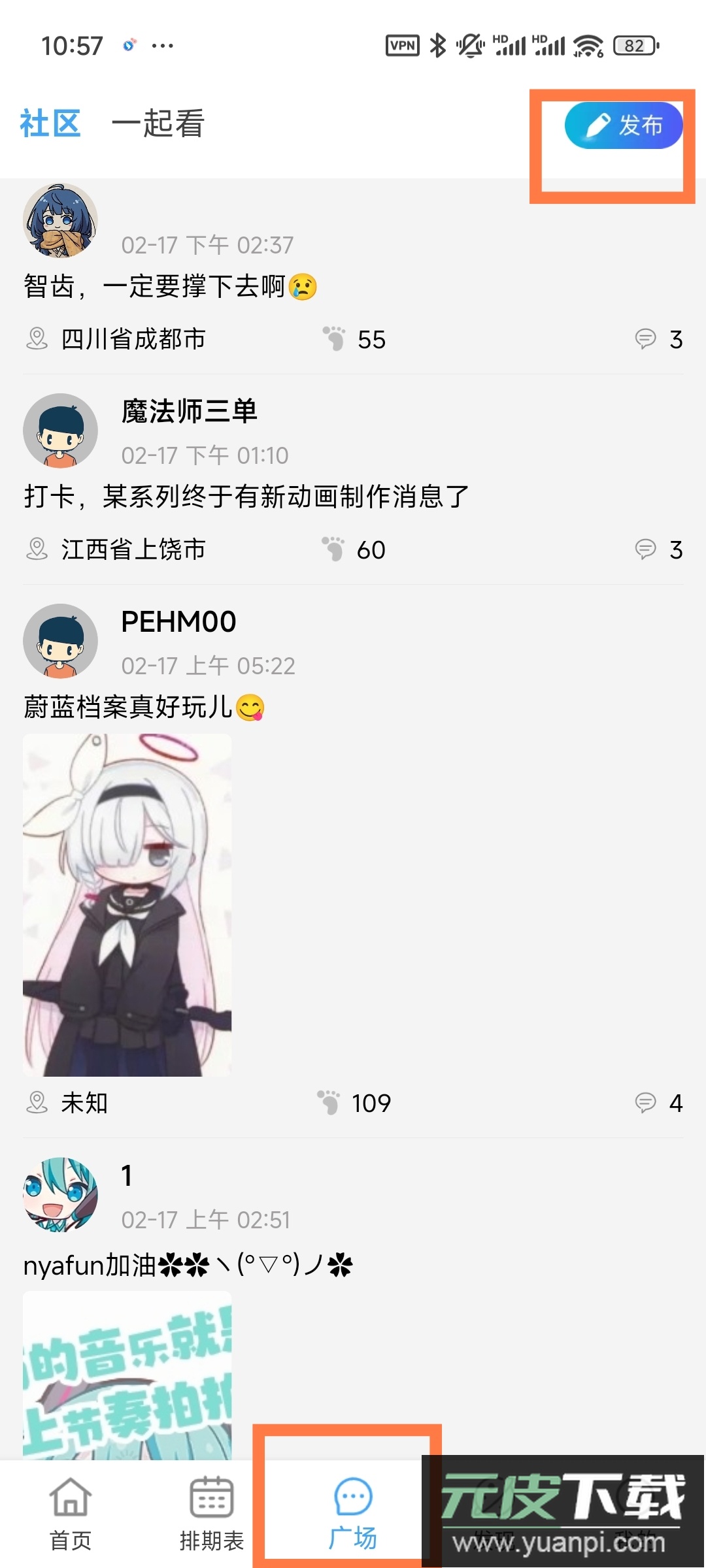View comments on the 四川省成都市 post
Viewport: 706px width, 1568px height.
[x=659, y=339]
